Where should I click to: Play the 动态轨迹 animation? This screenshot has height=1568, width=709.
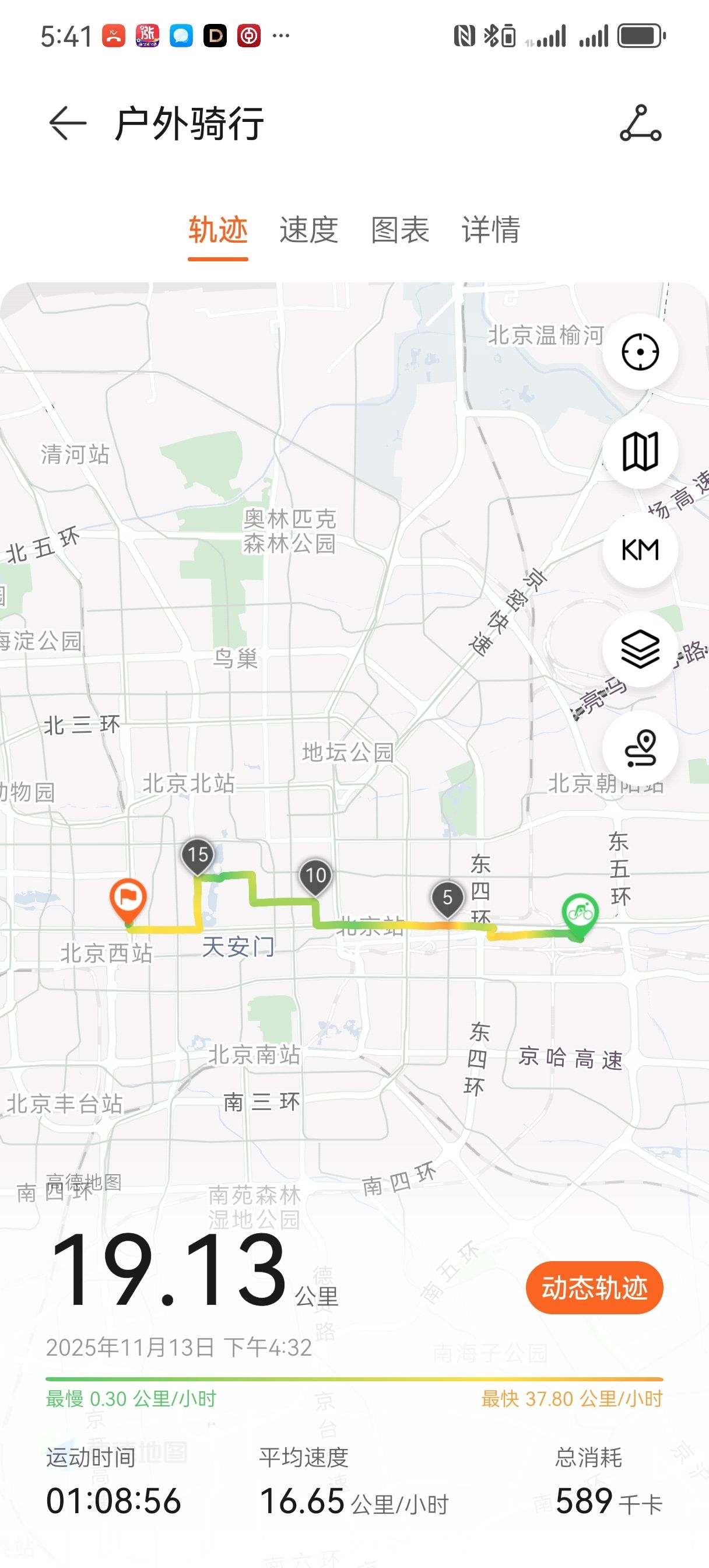coord(594,1287)
